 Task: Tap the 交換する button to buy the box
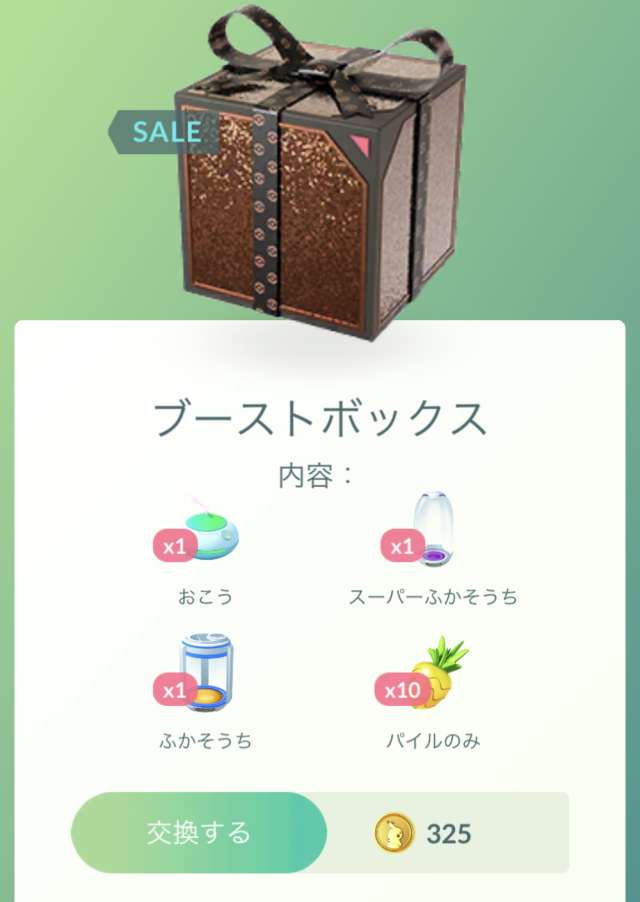tap(199, 832)
